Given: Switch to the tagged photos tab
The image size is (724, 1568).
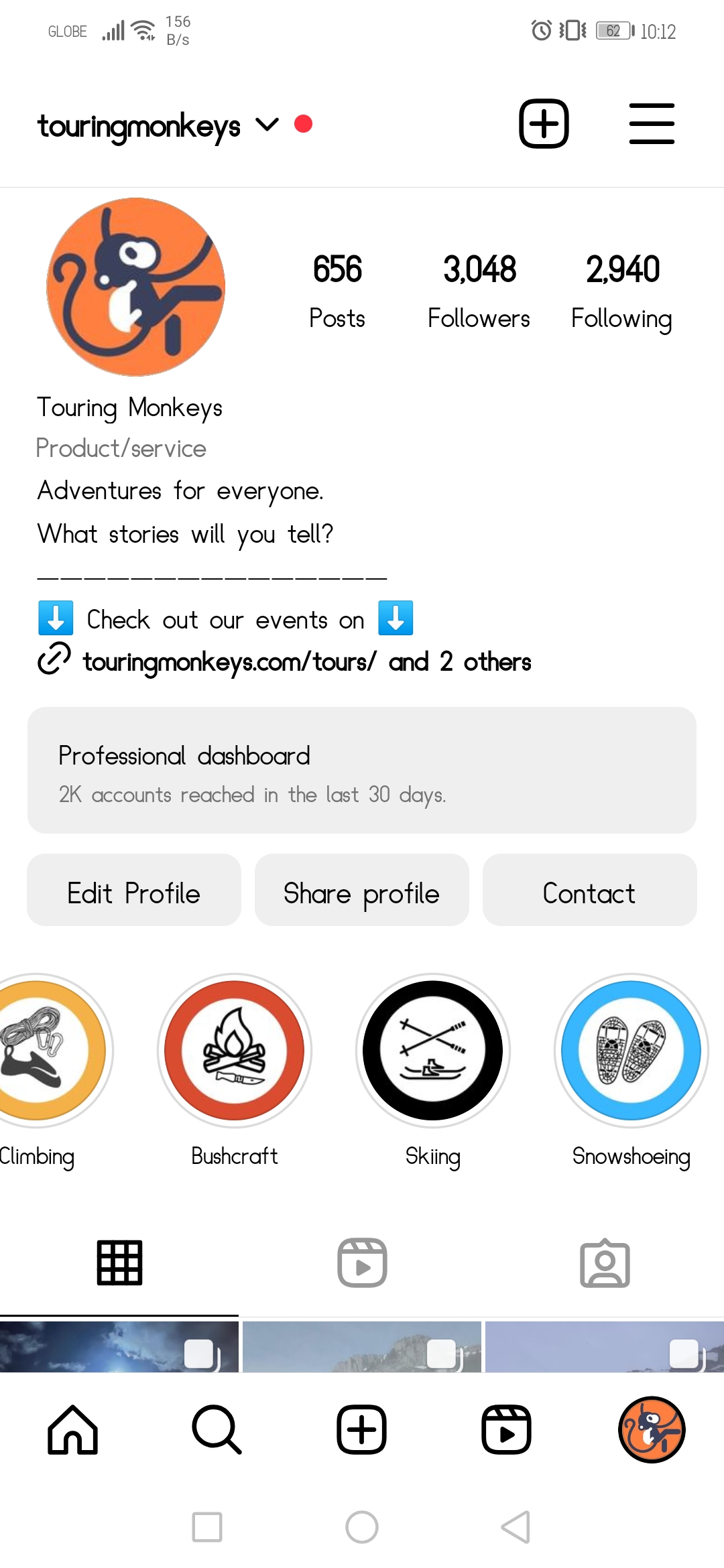Looking at the screenshot, I should (605, 1263).
